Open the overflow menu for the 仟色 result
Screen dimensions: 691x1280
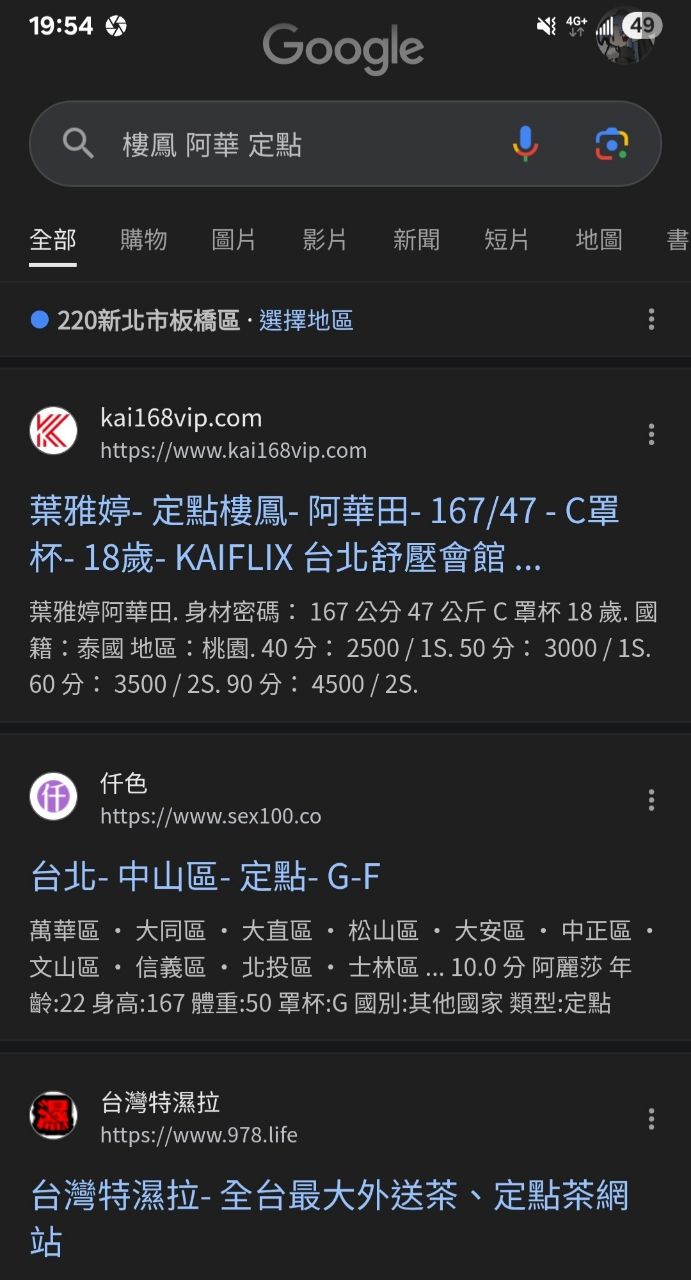[651, 800]
